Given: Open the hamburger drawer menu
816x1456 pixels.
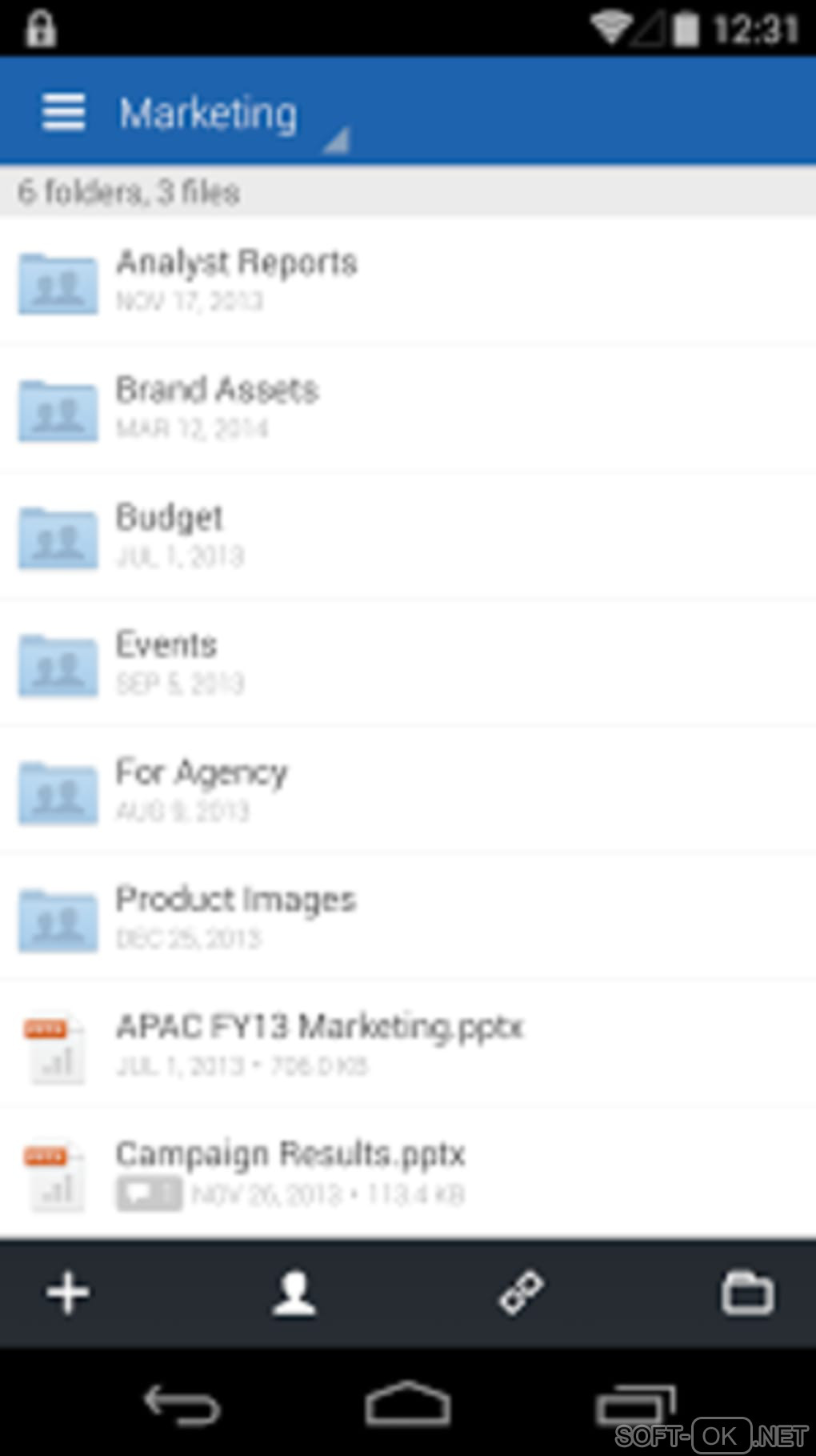Looking at the screenshot, I should tap(63, 112).
